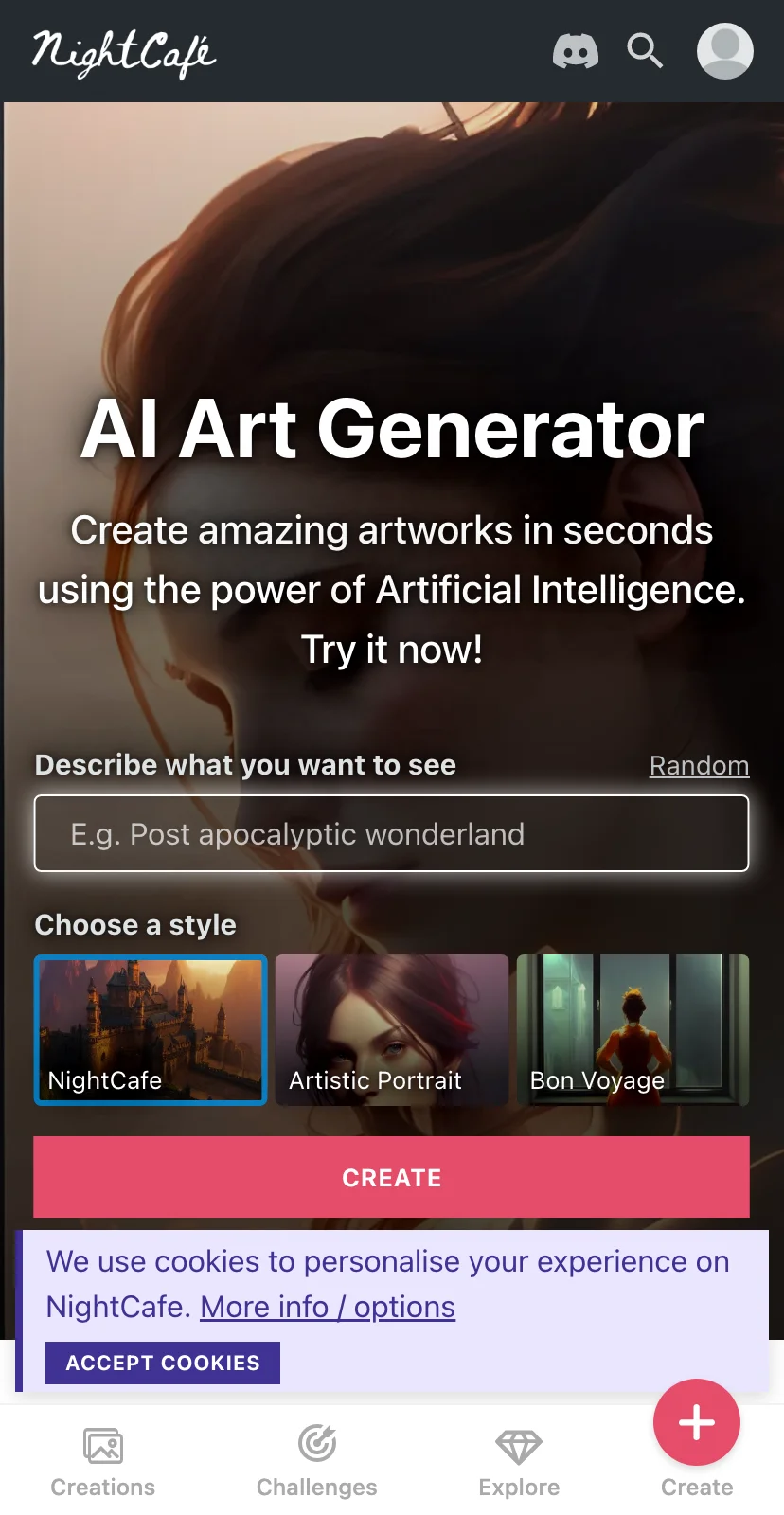Viewport: 784px width, 1515px height.
Task: Open the Discord icon in the header
Action: (x=576, y=51)
